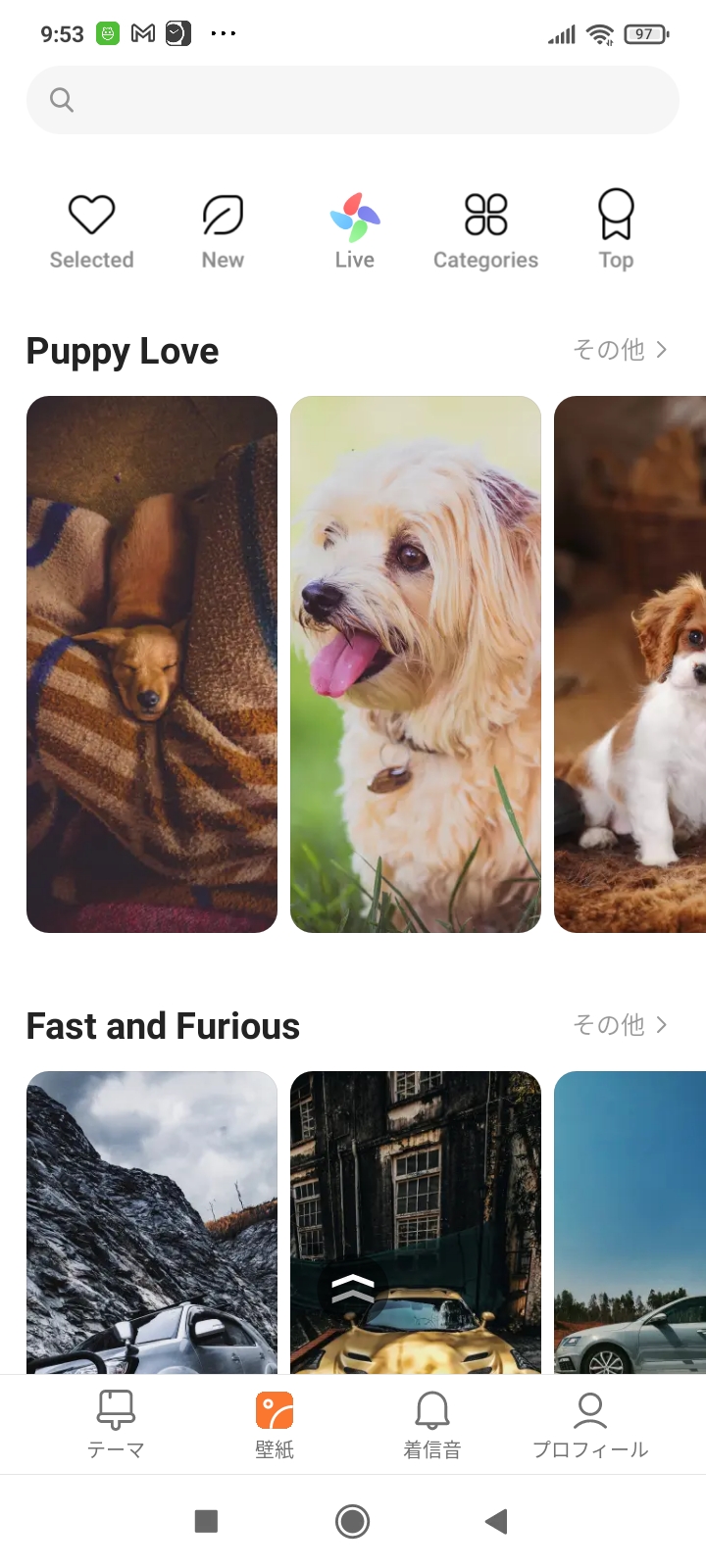Viewport: 706px width, 1568px height.
Task: Select the 壁紙 tab
Action: (x=275, y=1425)
